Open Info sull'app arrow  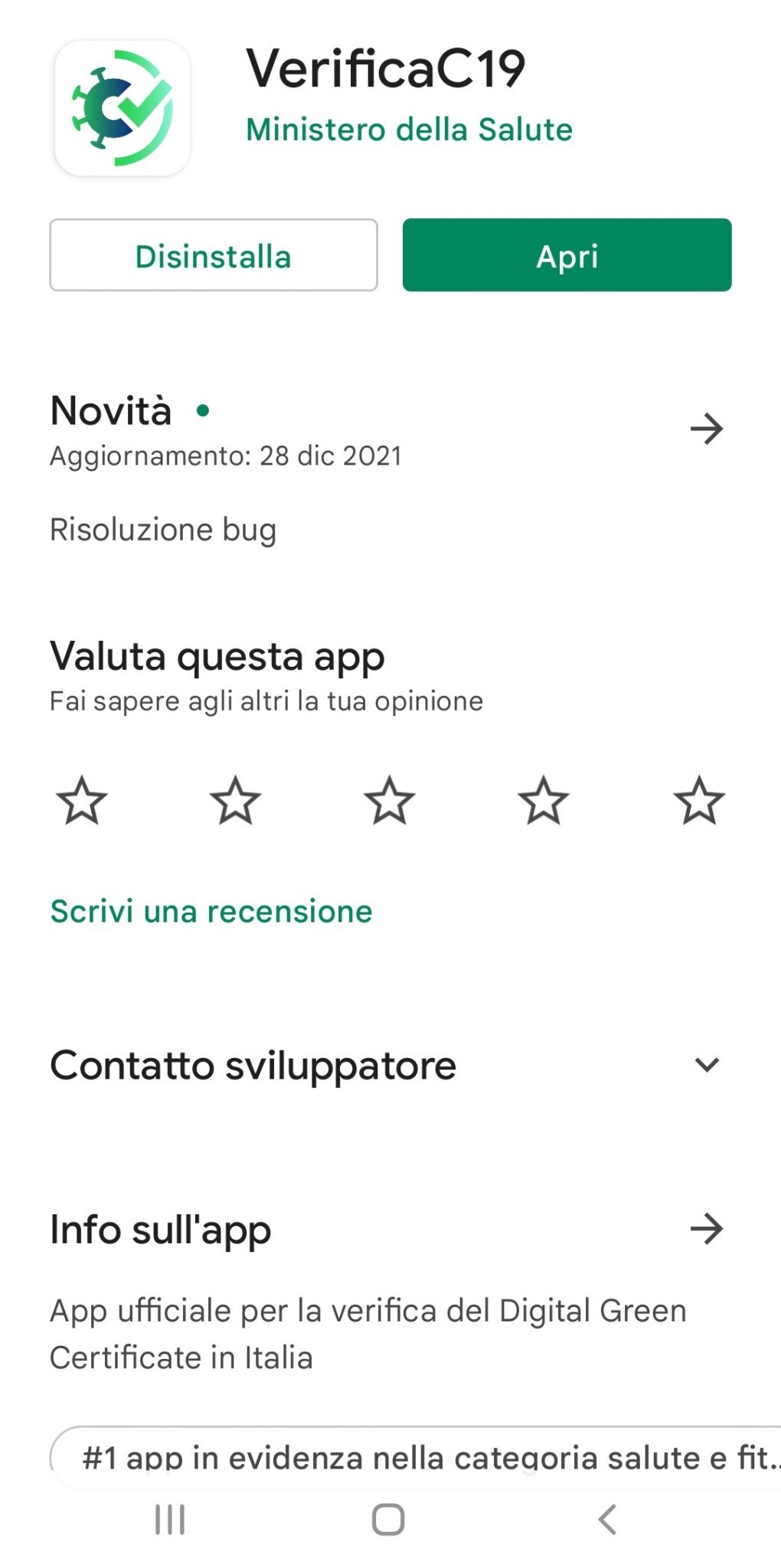point(706,1229)
